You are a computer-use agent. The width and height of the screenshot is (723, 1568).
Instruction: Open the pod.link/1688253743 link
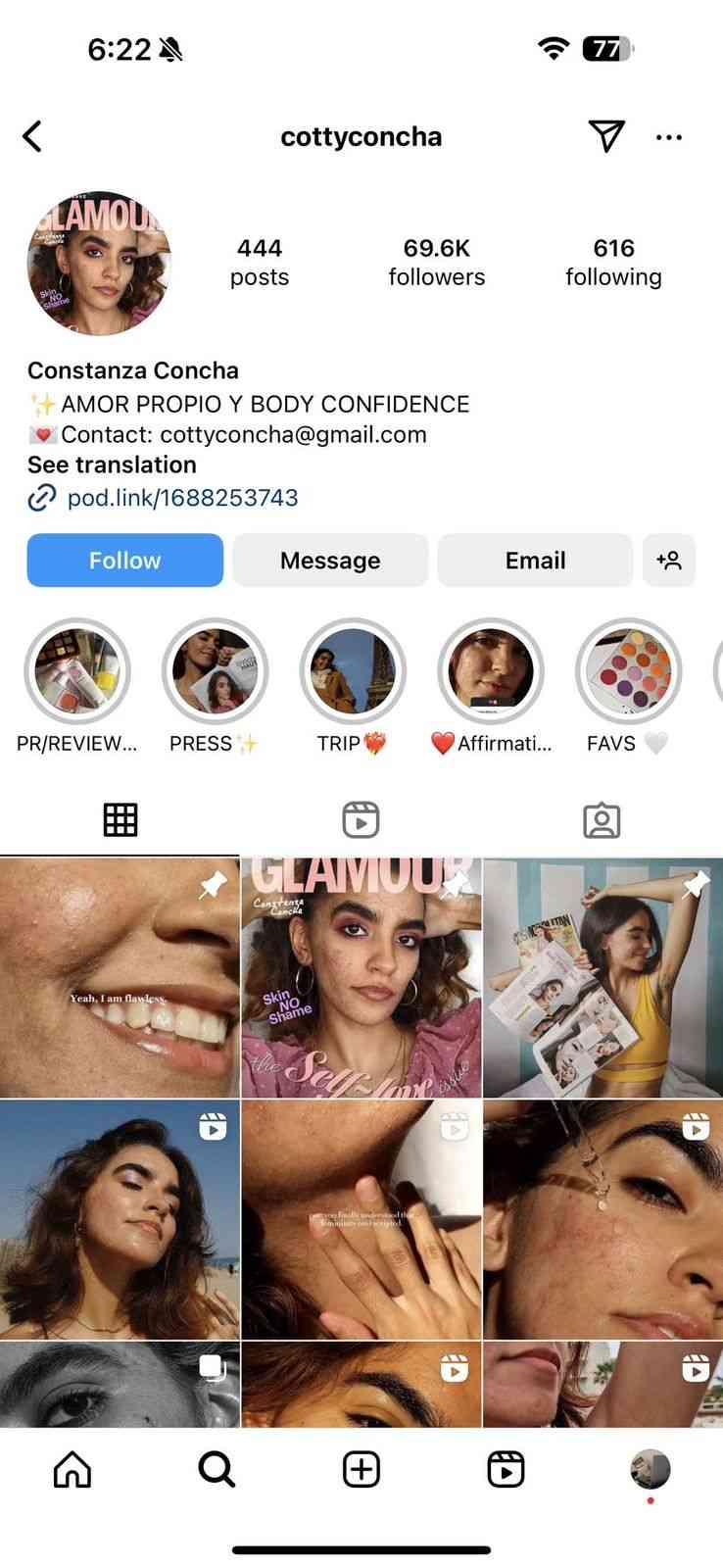coord(182,498)
